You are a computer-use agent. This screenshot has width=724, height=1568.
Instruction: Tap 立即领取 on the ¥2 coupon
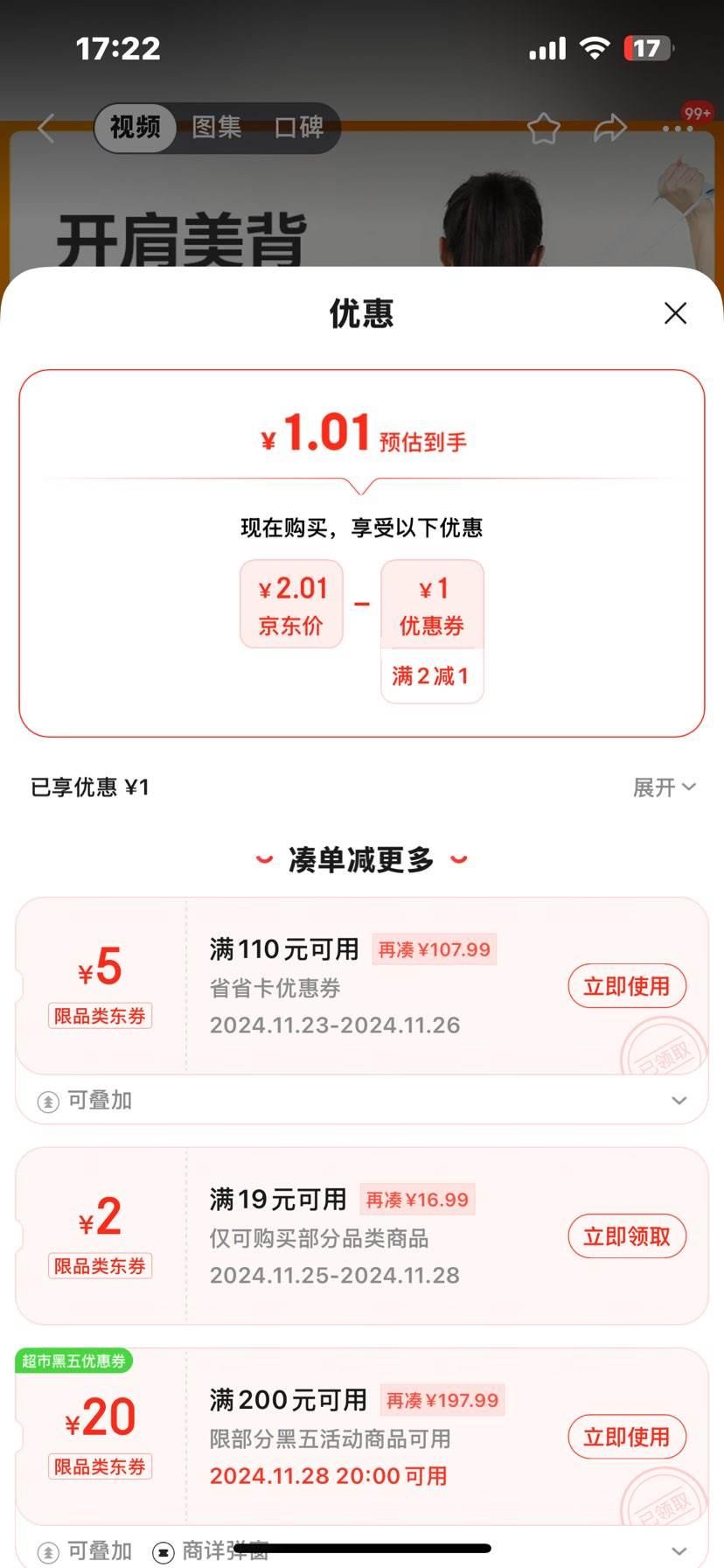point(627,1236)
